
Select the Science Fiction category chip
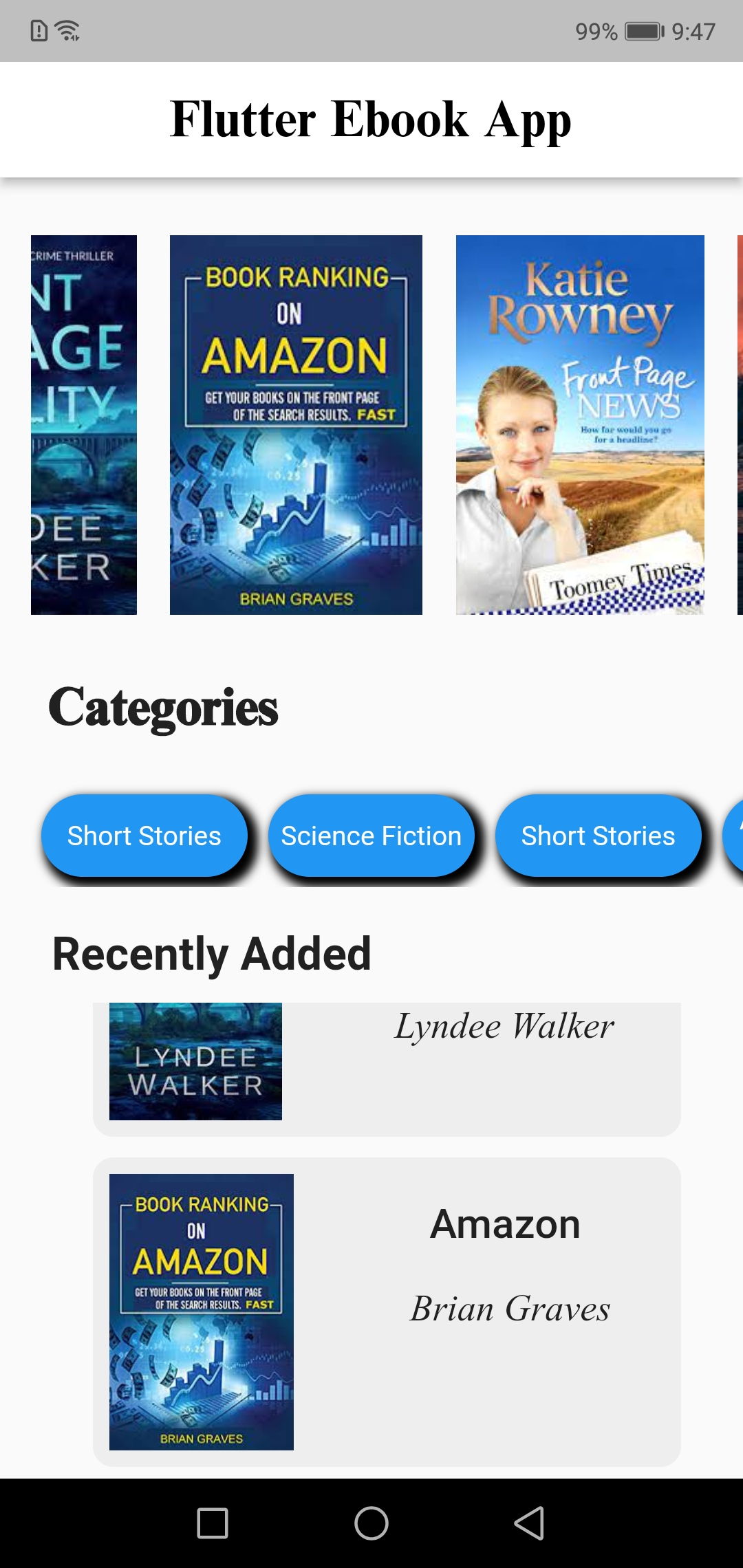tap(371, 836)
